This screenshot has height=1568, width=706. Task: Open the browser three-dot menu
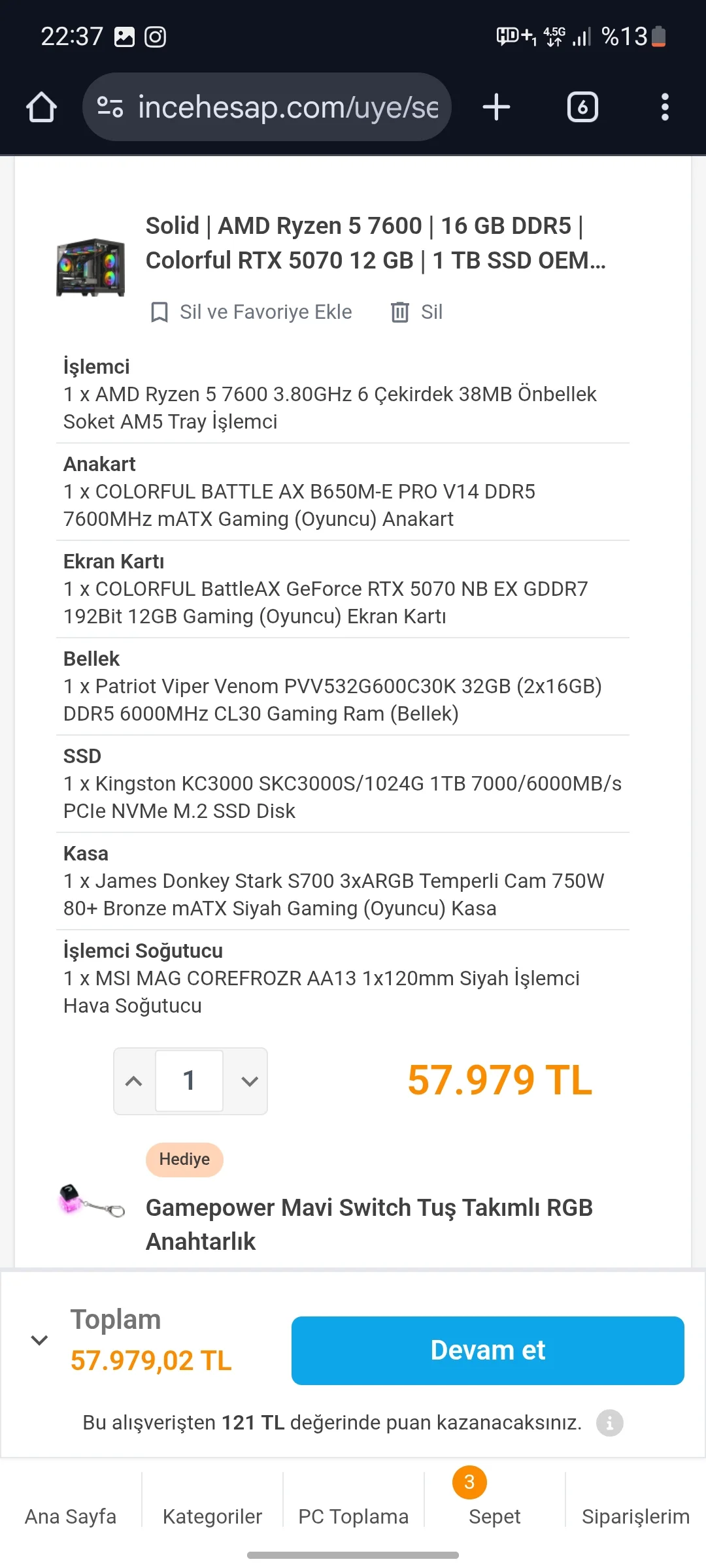[665, 106]
